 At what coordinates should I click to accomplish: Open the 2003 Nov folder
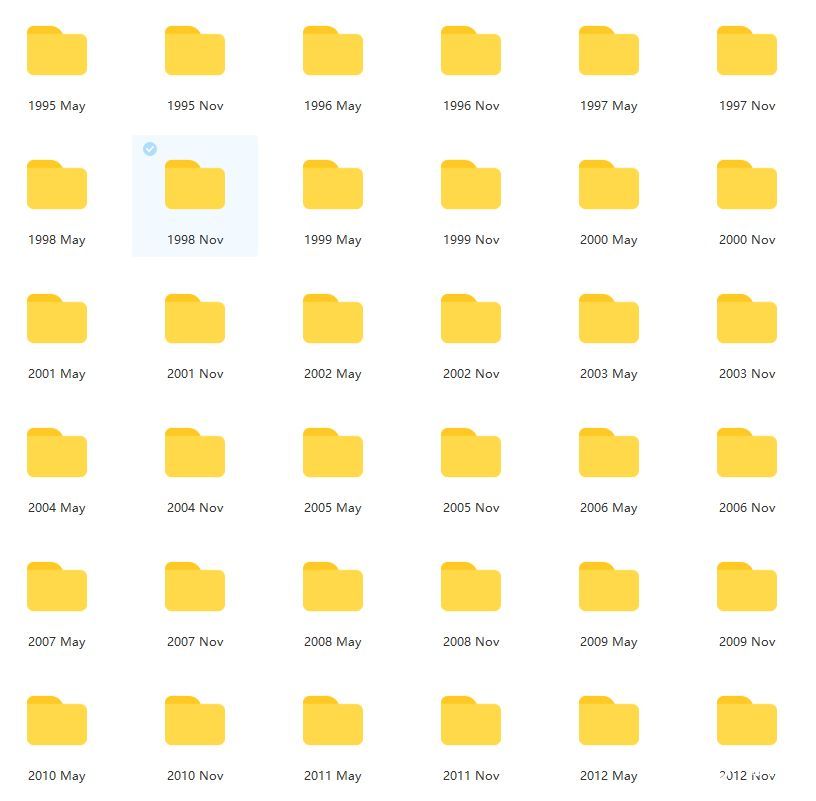[x=747, y=320]
